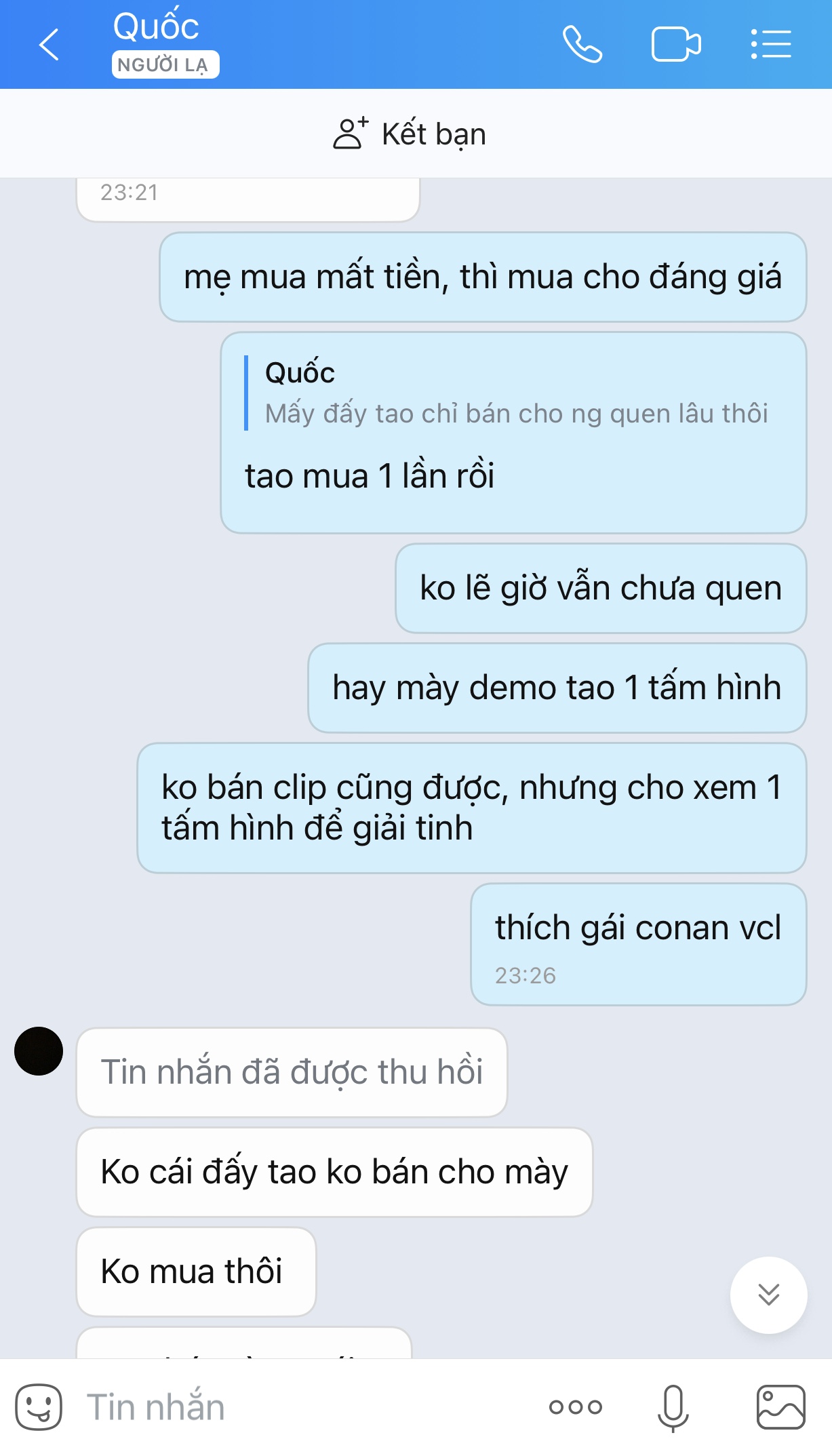Start a video call with Quốc
The height and width of the screenshot is (1456, 832).
tap(675, 45)
